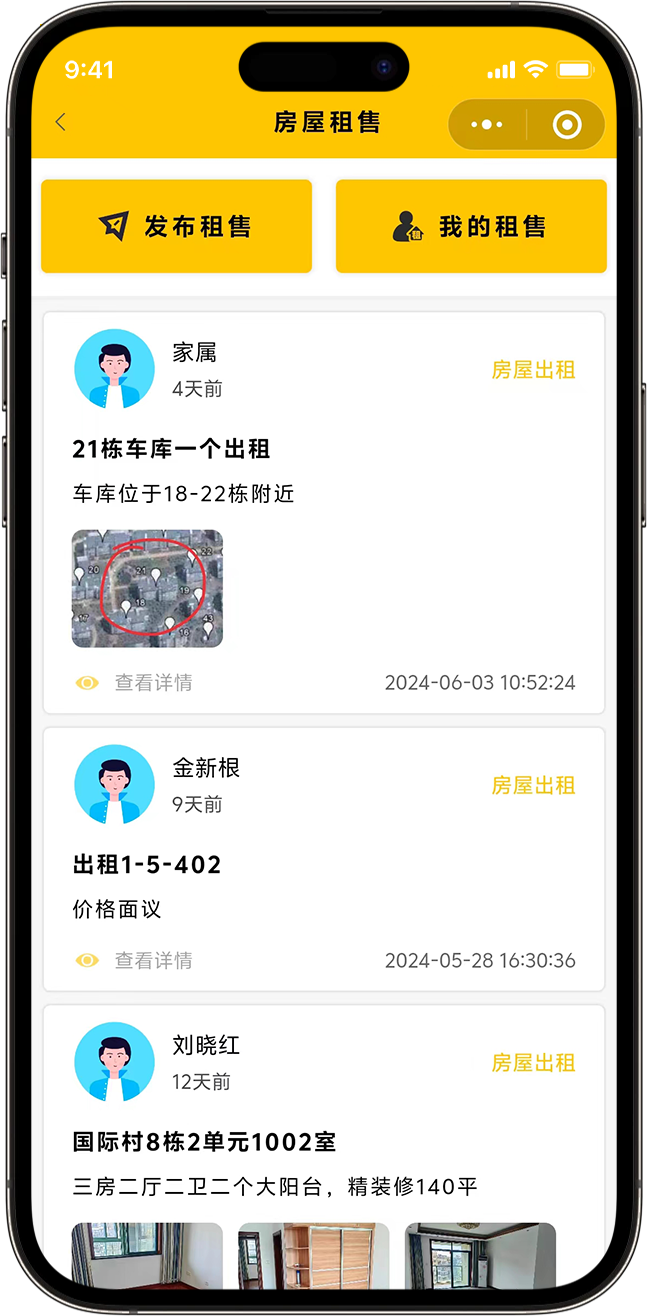Viewport: 647px width, 1316px height.
Task: Open the 21栋车库一个出租 listing
Action: coord(172,449)
